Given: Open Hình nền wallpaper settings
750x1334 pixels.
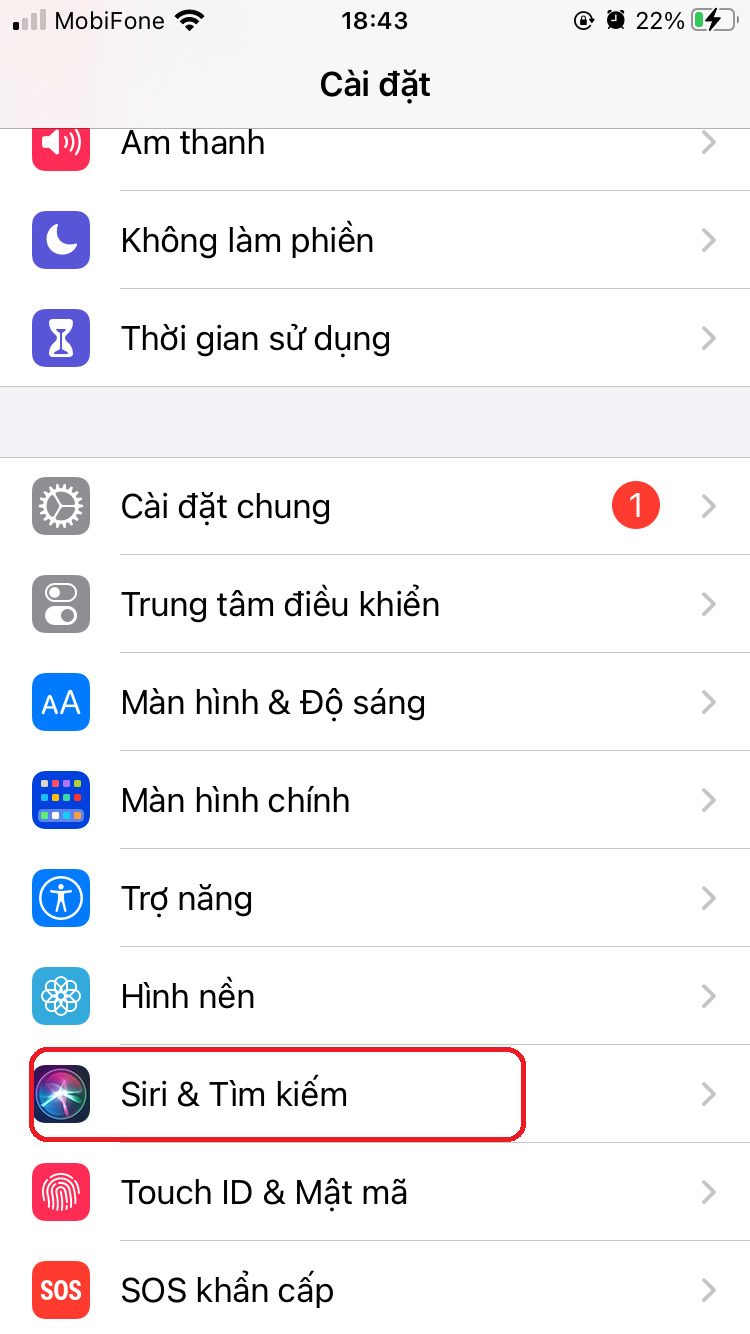Looking at the screenshot, I should (375, 997).
